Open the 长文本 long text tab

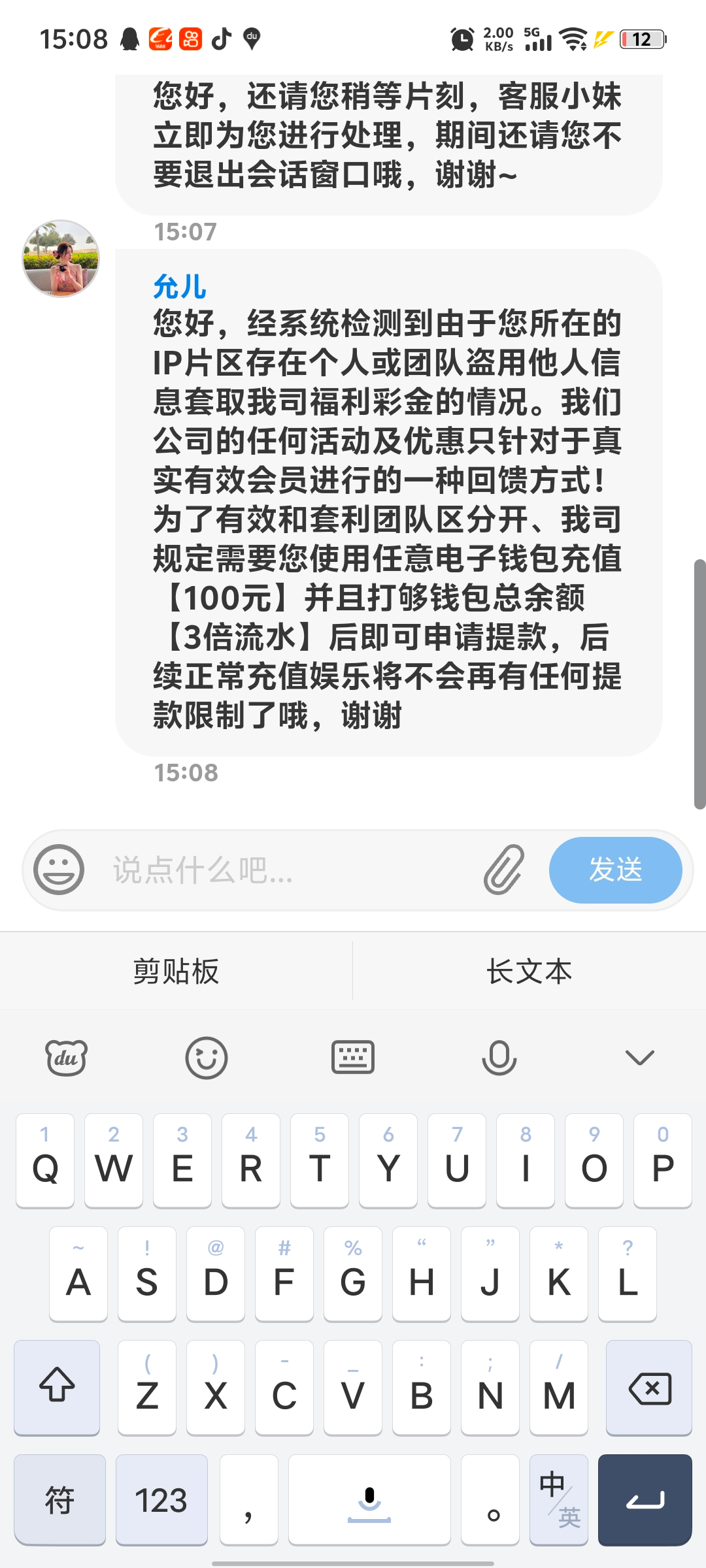click(x=531, y=972)
